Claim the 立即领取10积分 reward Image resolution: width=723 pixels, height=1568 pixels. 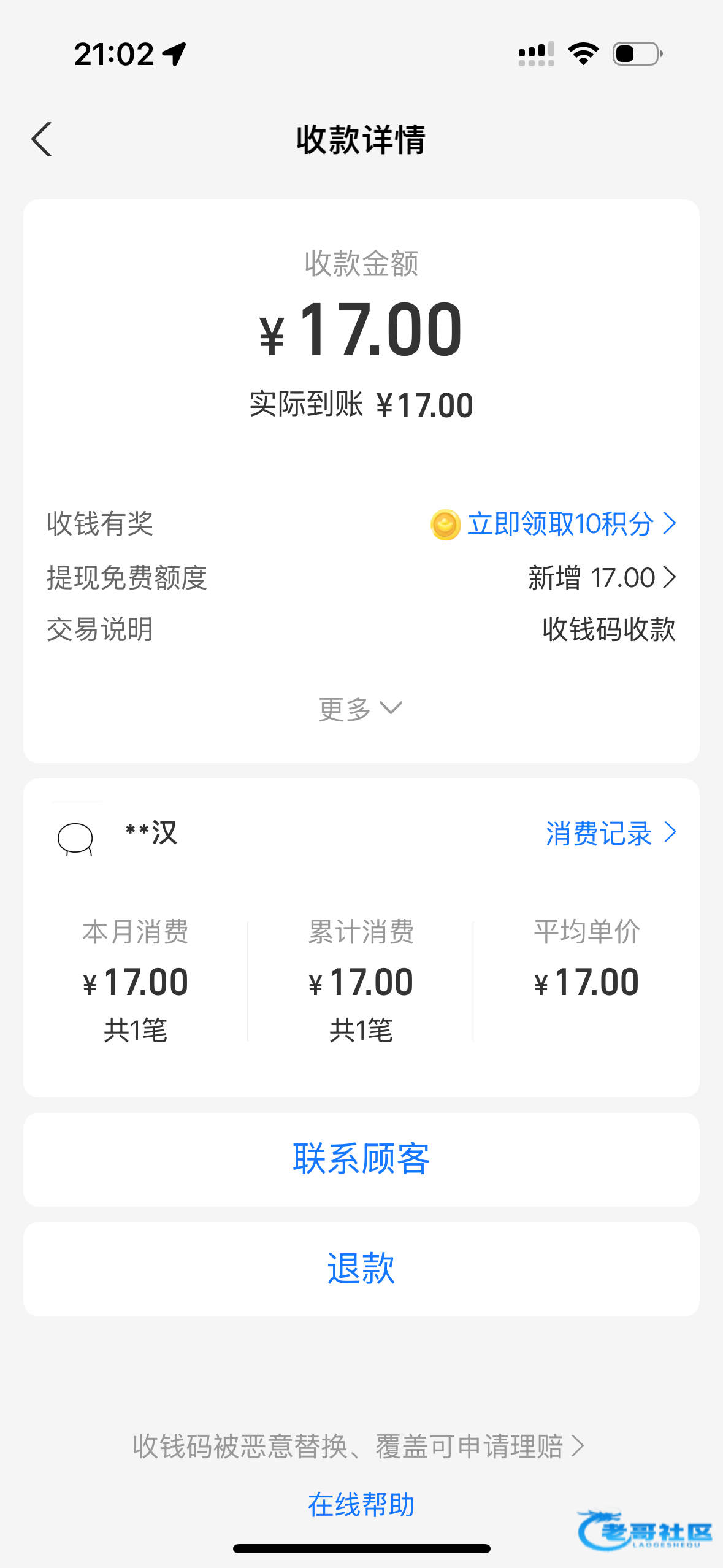coord(559,524)
